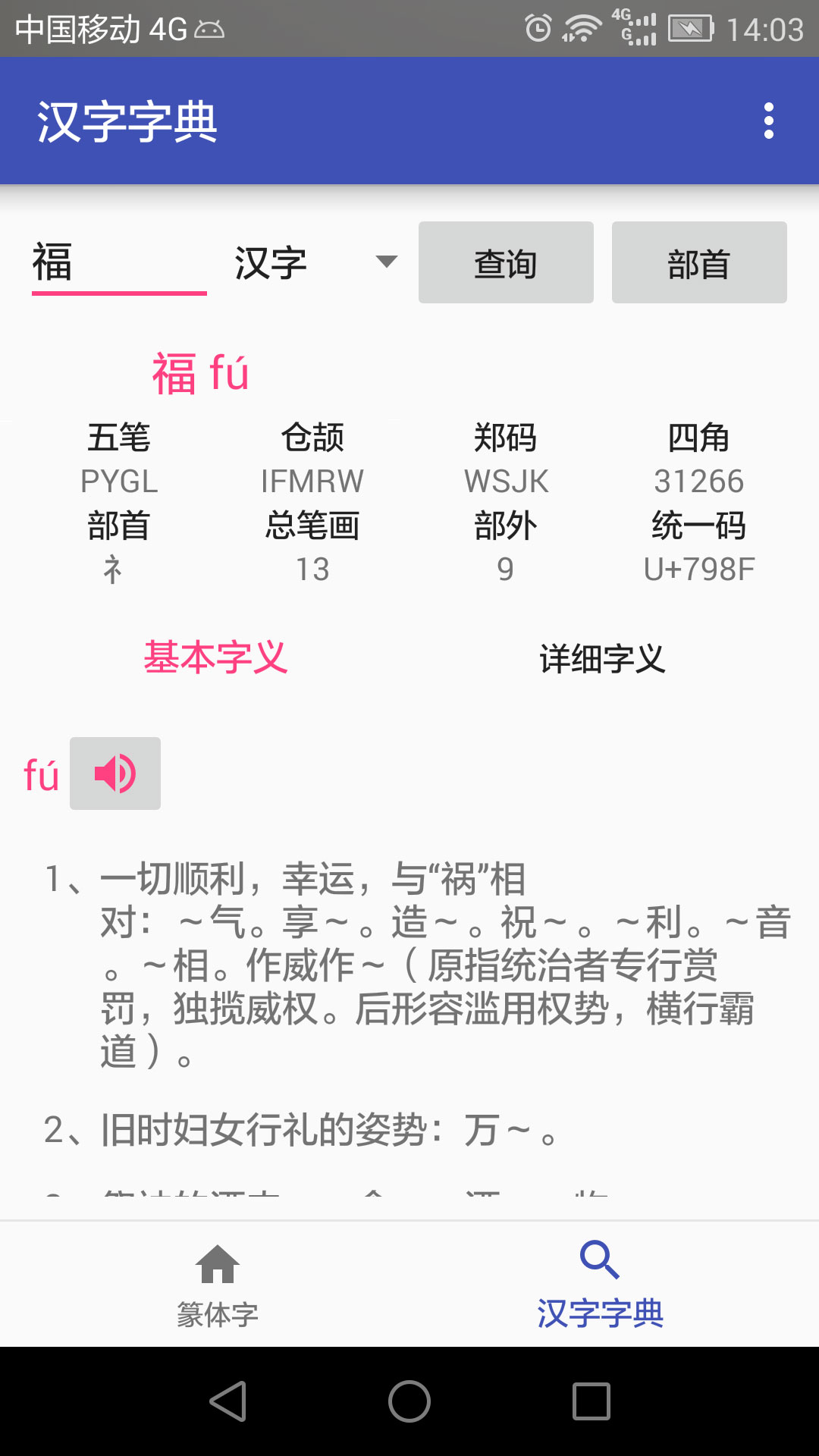Go back using the system back button

[x=227, y=1401]
